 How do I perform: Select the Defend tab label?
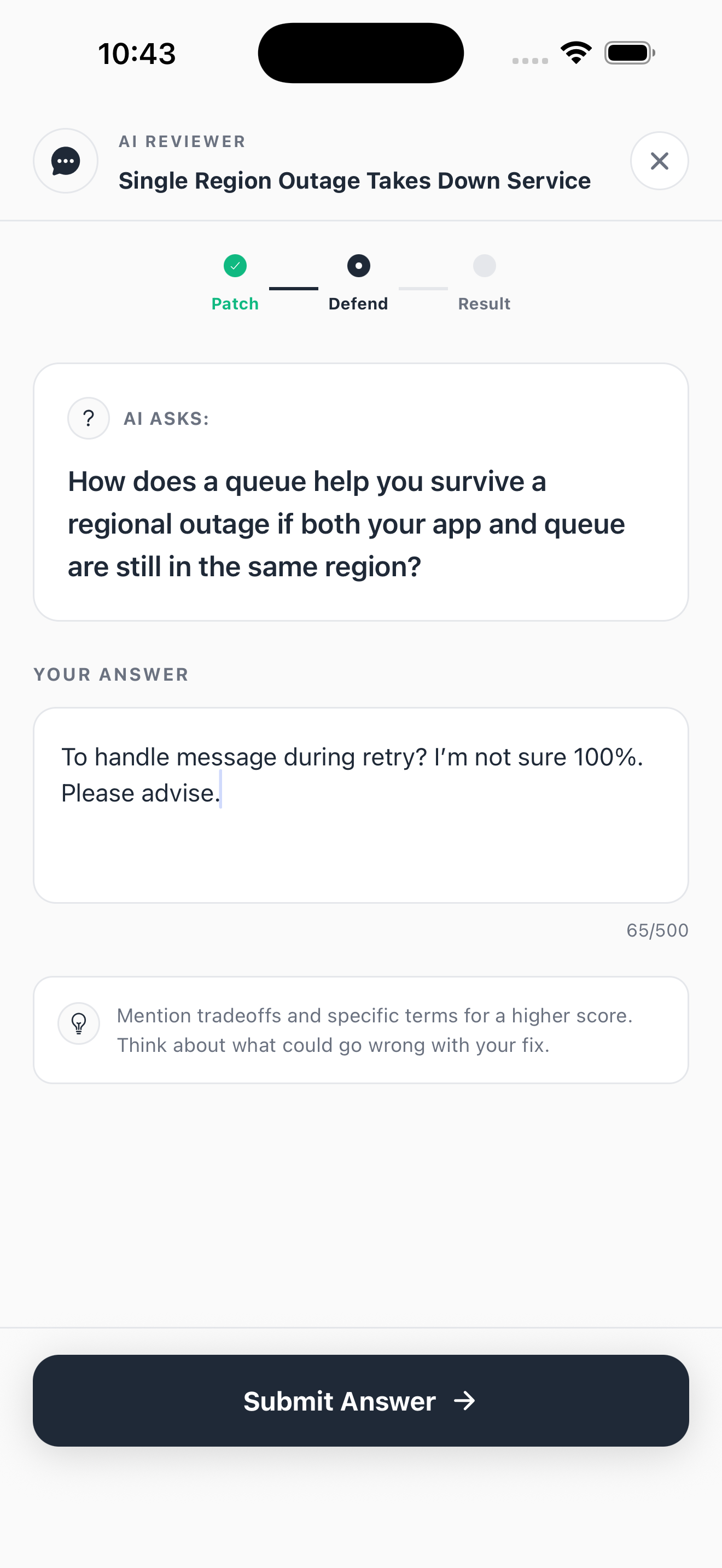point(359,304)
